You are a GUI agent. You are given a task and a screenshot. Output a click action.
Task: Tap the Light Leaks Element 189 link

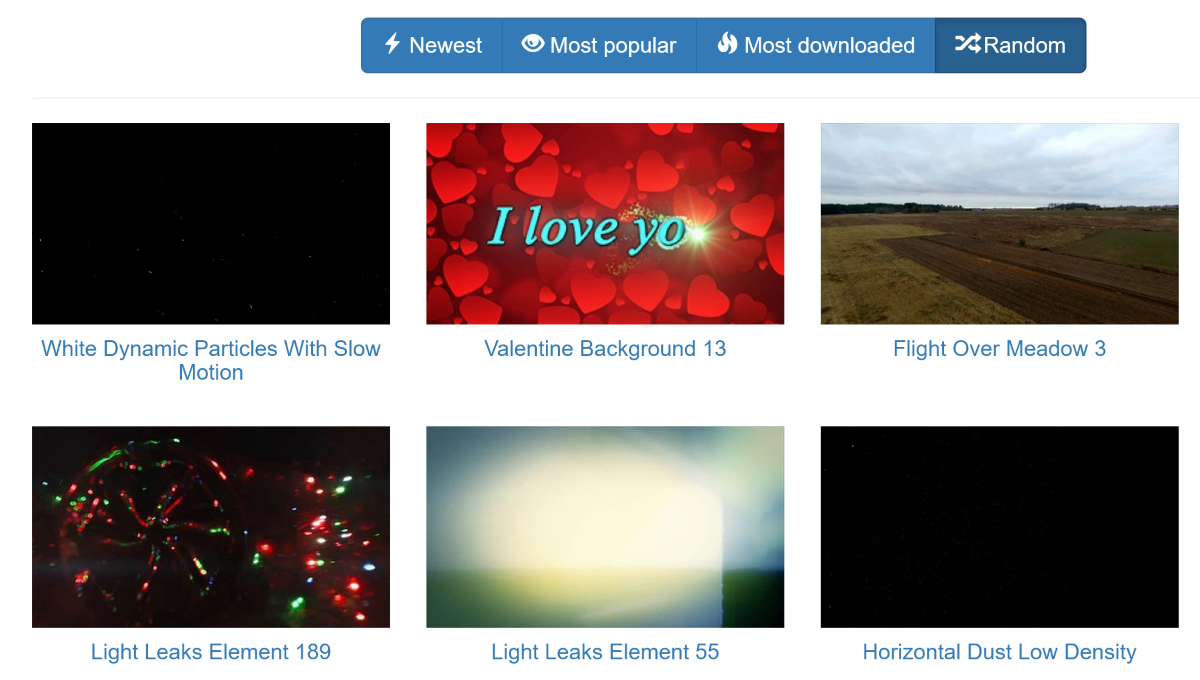click(211, 652)
